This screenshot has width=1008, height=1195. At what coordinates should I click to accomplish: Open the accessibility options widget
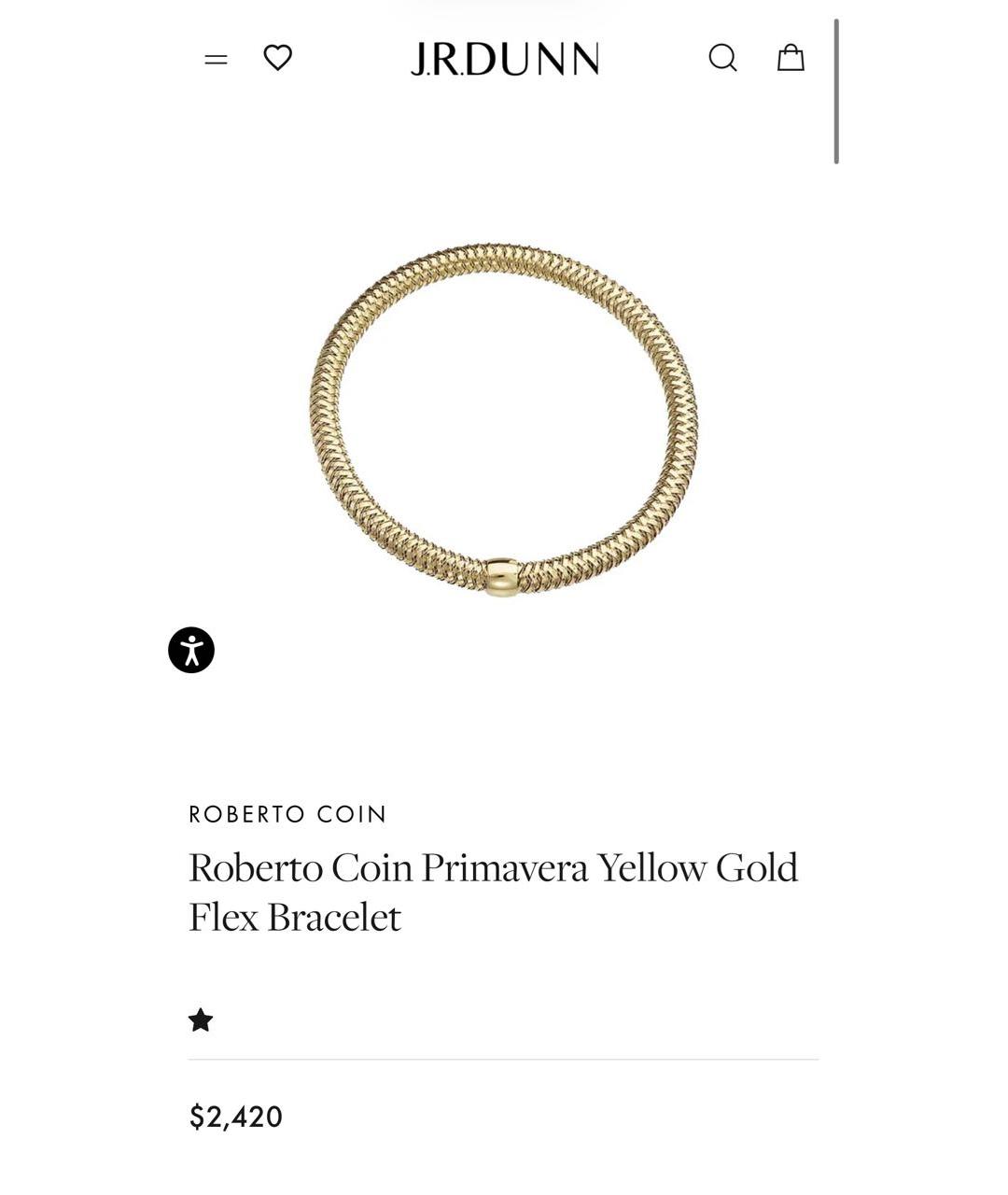click(191, 650)
